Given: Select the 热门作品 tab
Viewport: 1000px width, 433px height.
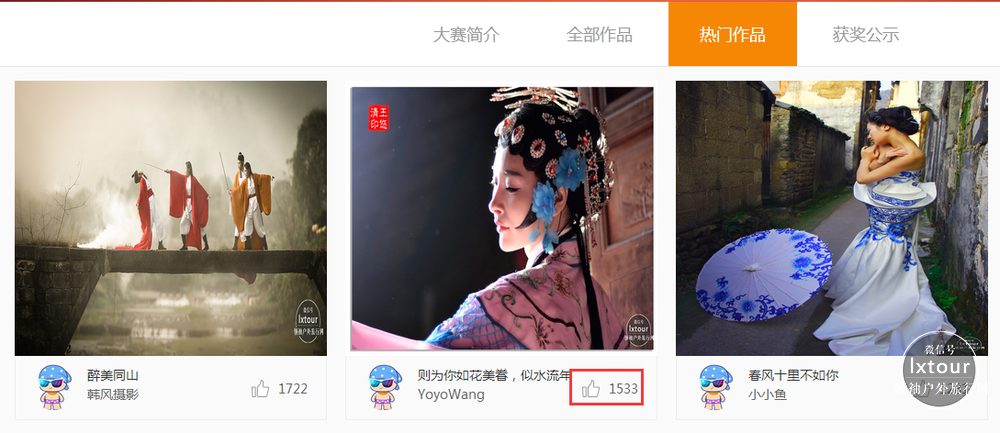Looking at the screenshot, I should [732, 35].
